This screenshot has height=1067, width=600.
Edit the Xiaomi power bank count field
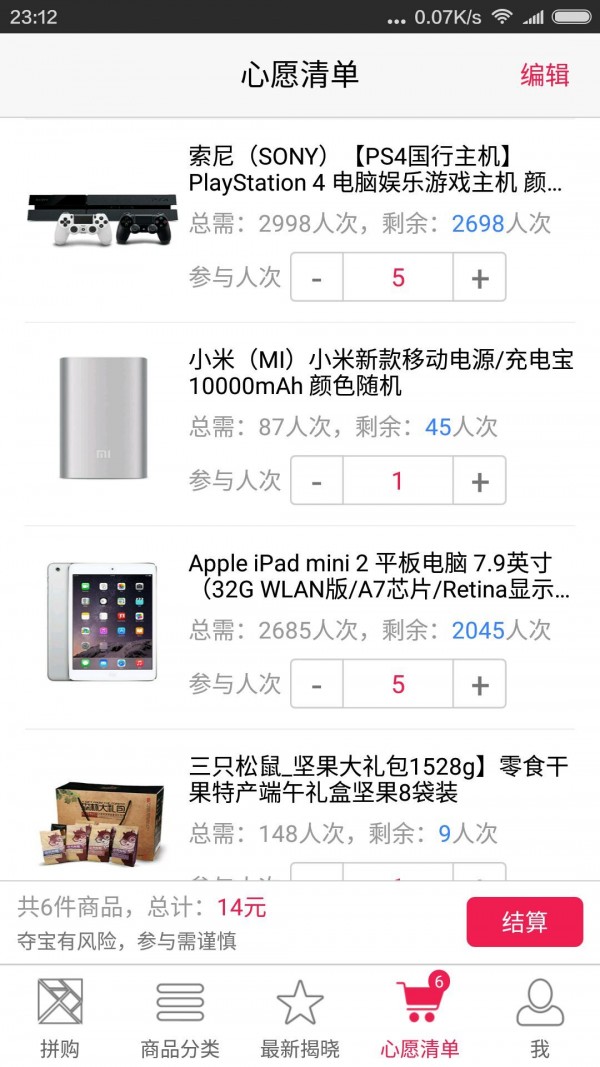tap(398, 481)
